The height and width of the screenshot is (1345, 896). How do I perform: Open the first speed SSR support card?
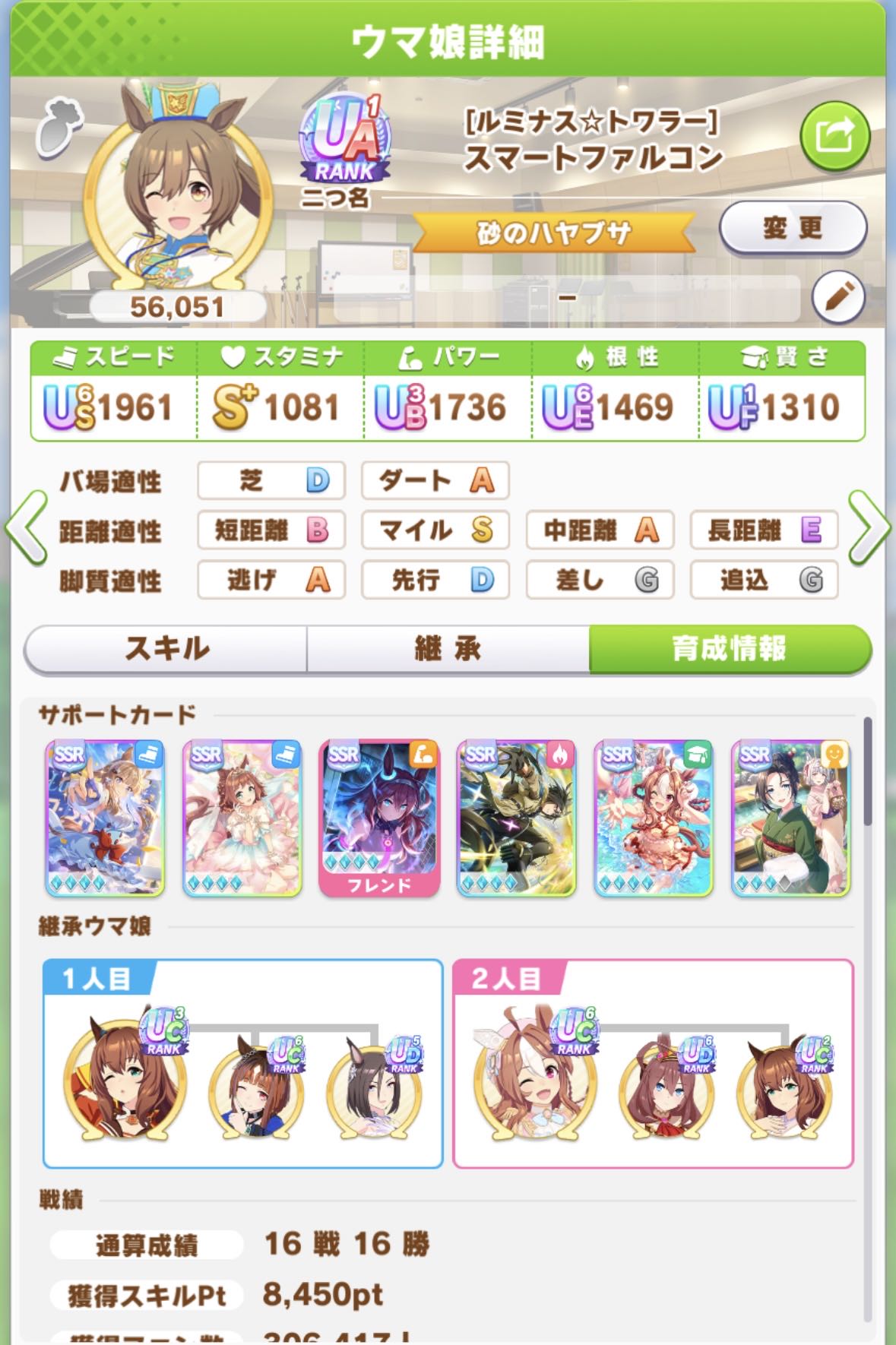point(105,818)
